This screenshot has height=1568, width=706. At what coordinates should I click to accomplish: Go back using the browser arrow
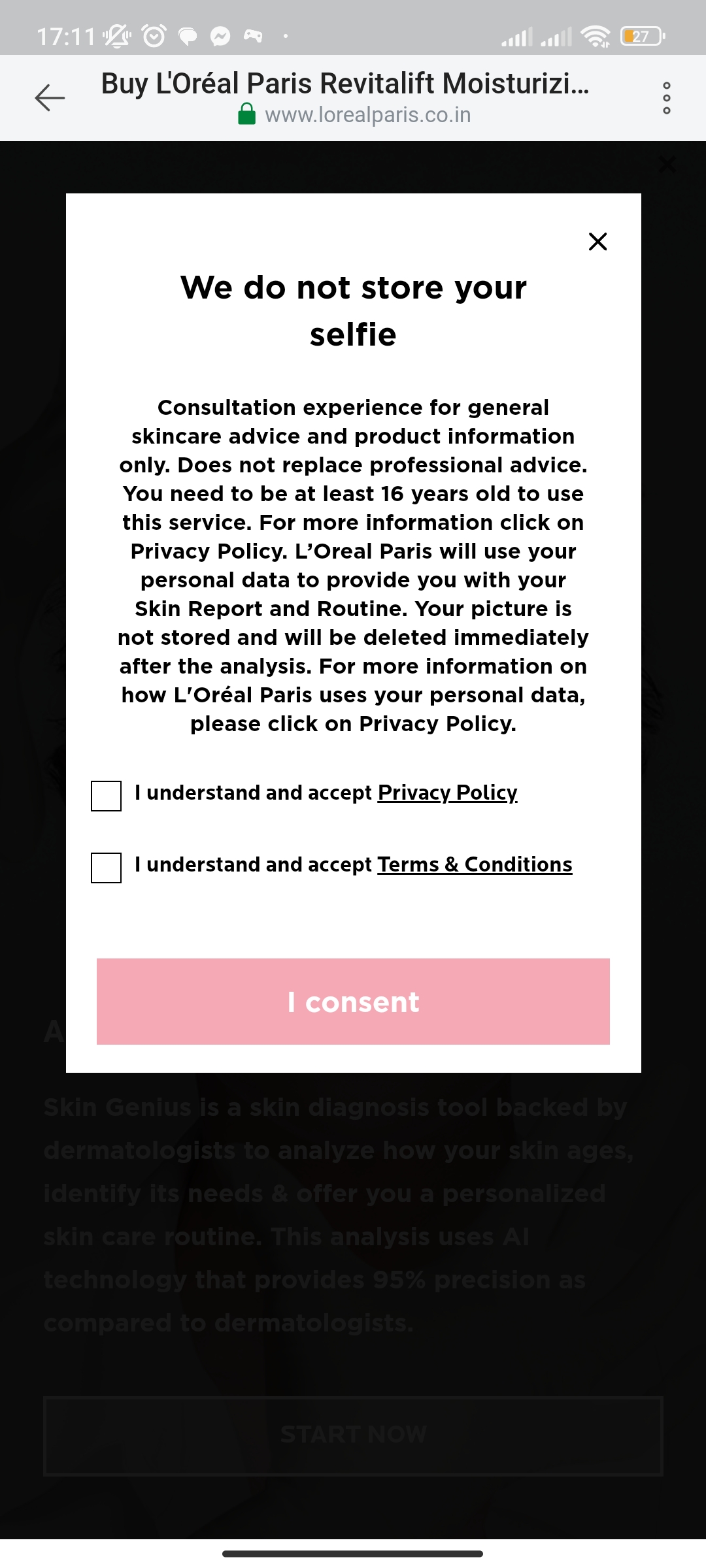point(50,98)
